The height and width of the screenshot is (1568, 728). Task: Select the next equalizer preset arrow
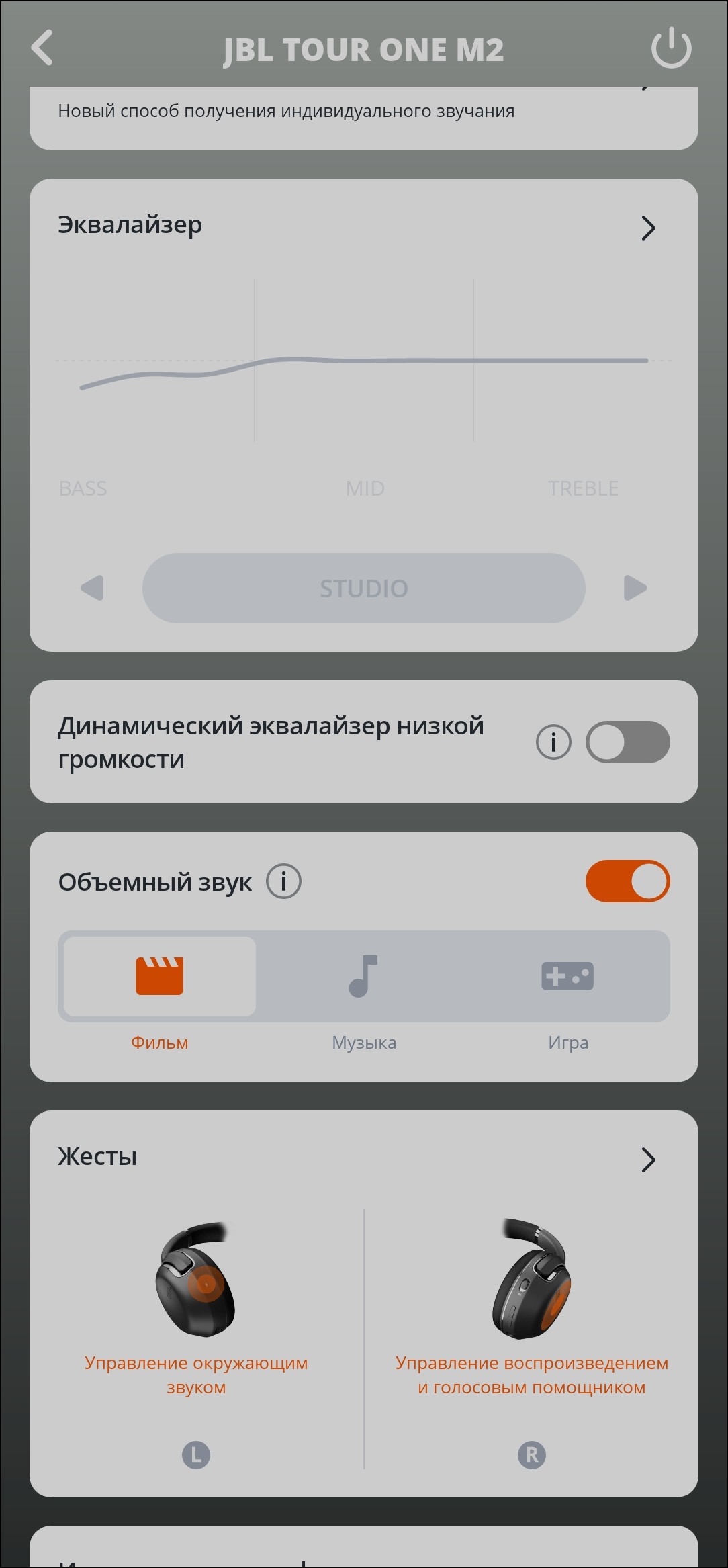(x=635, y=588)
